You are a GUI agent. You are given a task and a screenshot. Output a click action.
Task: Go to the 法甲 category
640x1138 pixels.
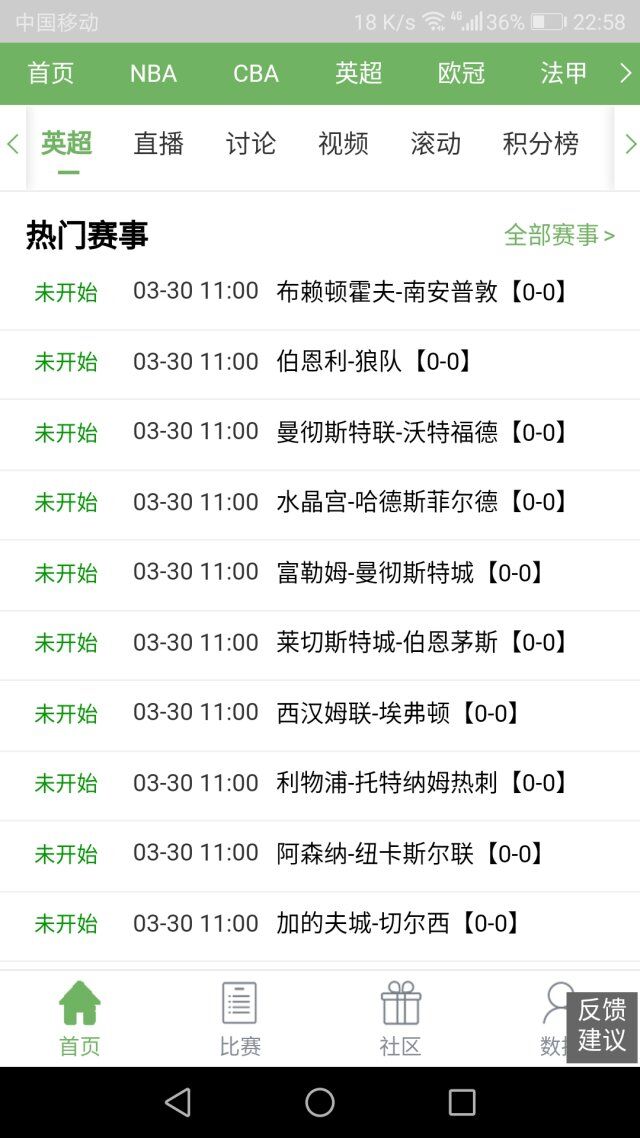click(x=563, y=73)
